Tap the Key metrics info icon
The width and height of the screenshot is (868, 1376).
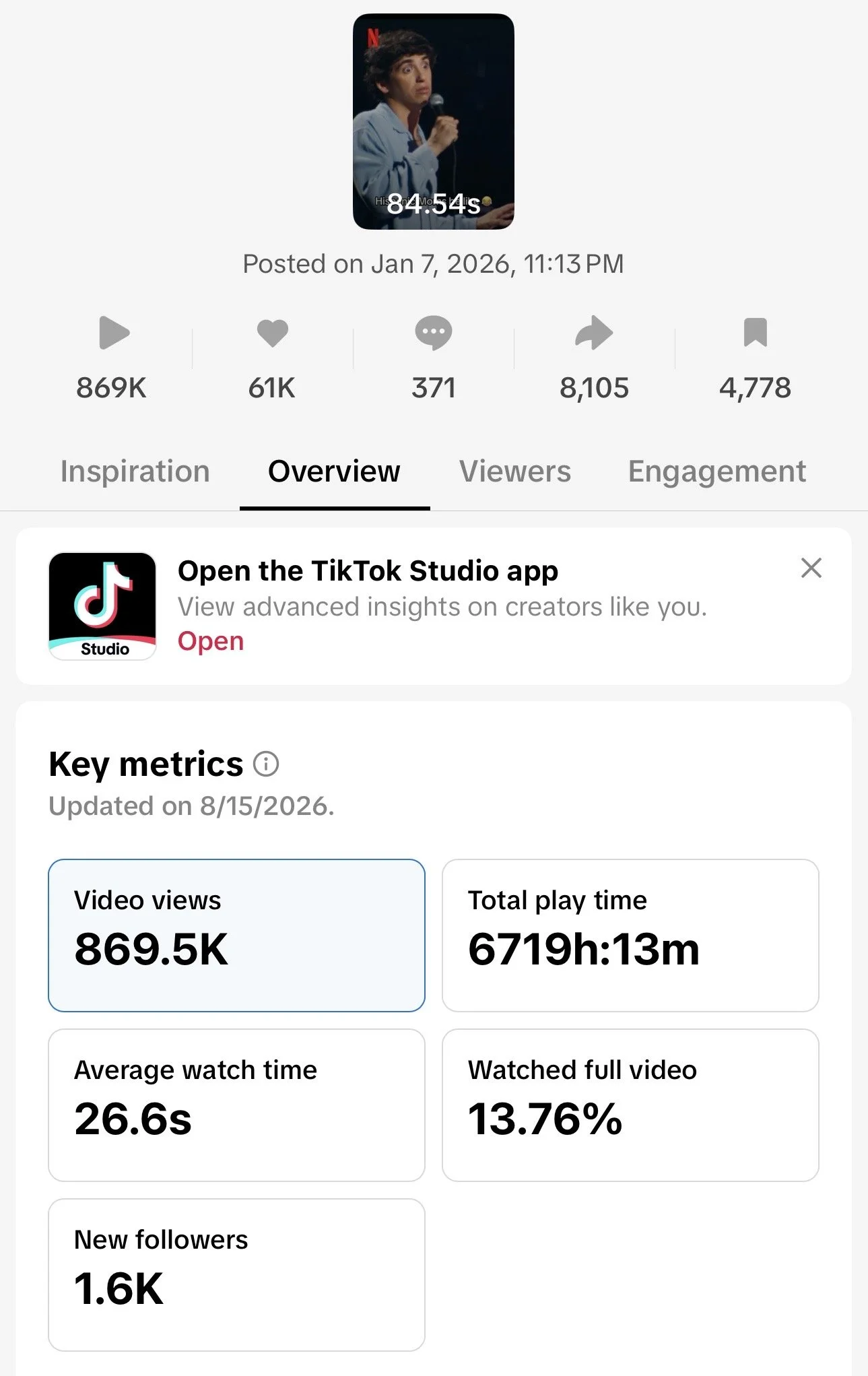pos(266,764)
